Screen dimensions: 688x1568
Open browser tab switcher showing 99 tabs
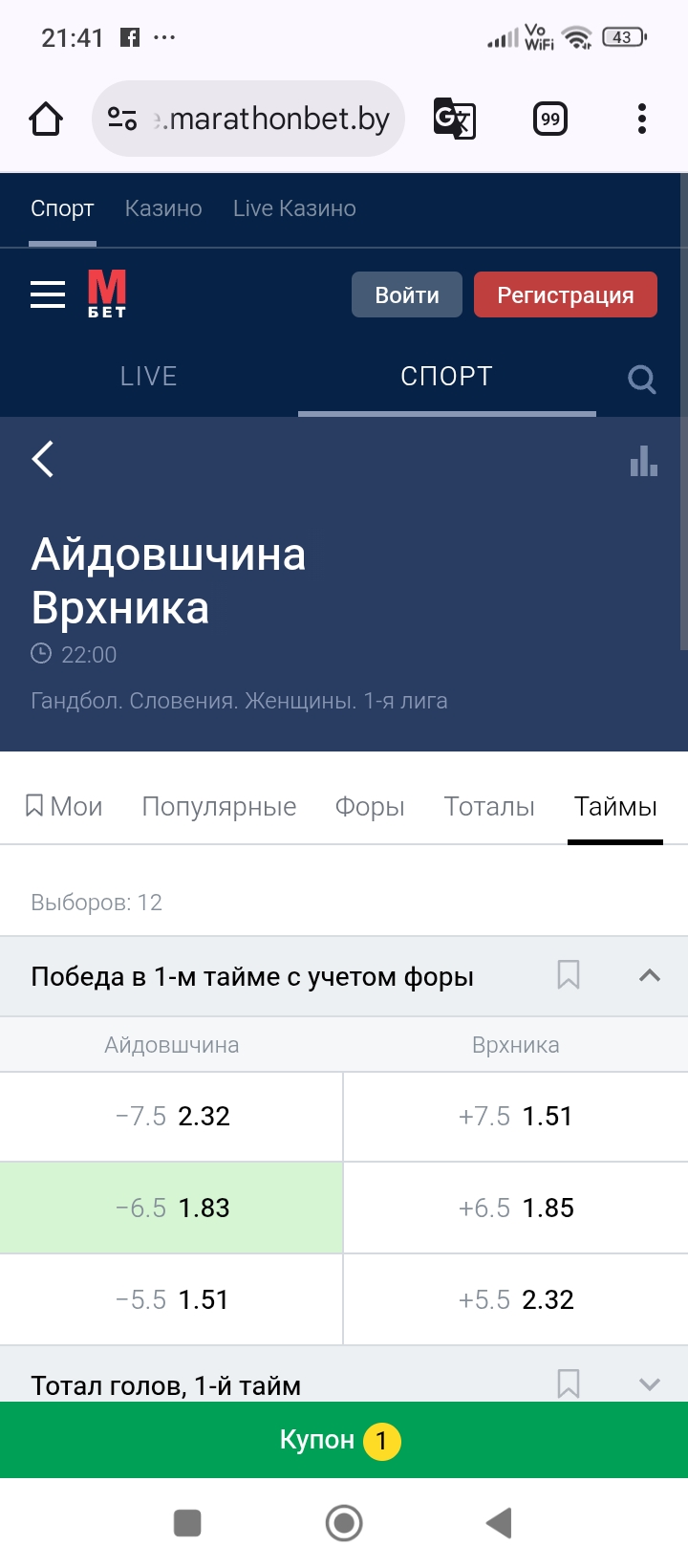549,118
